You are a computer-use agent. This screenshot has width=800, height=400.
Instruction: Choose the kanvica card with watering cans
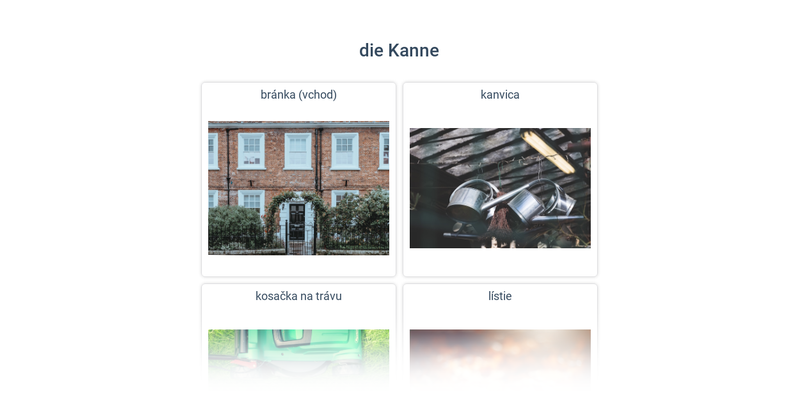coord(500,180)
